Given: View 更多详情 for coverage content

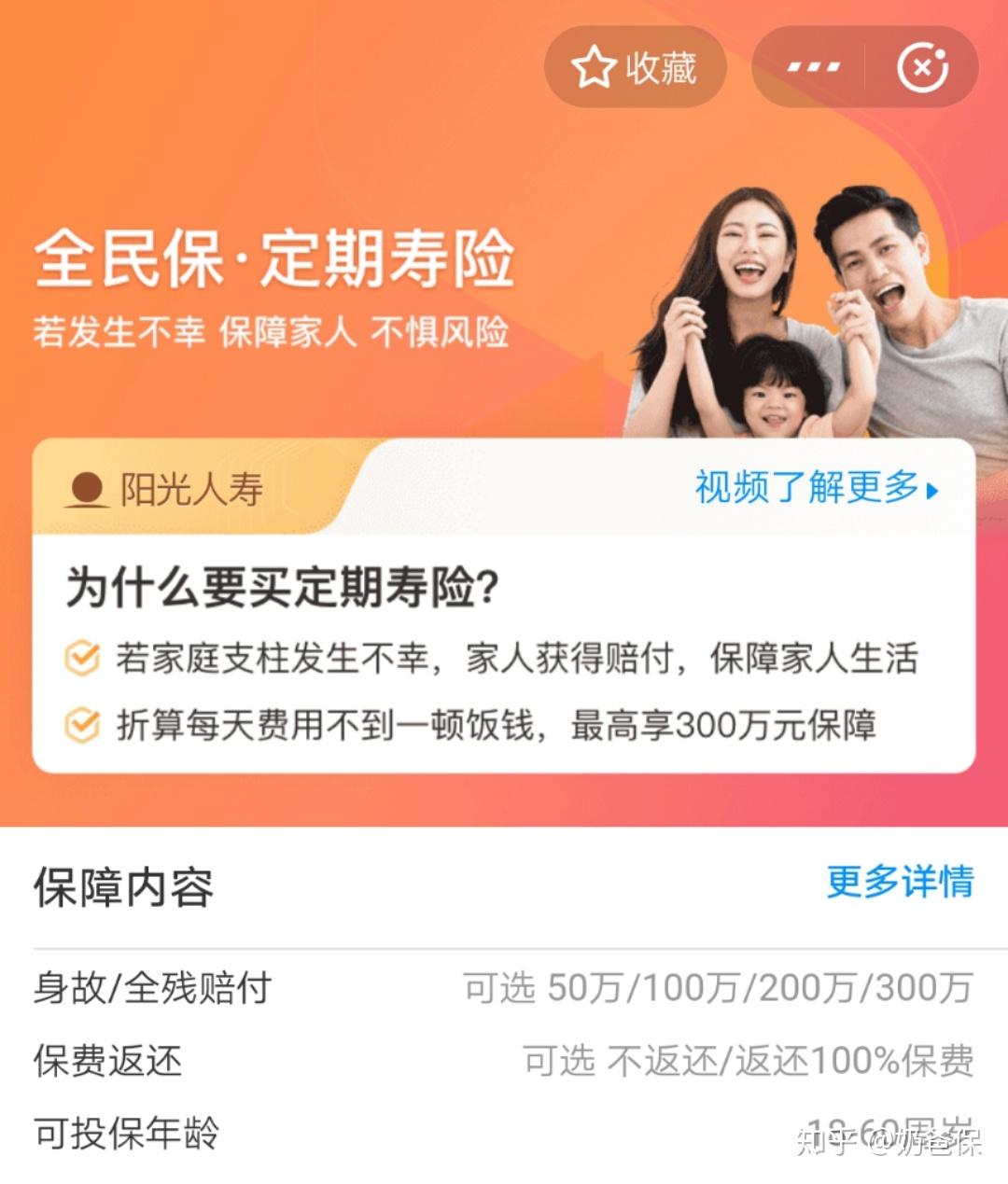Looking at the screenshot, I should [x=900, y=882].
